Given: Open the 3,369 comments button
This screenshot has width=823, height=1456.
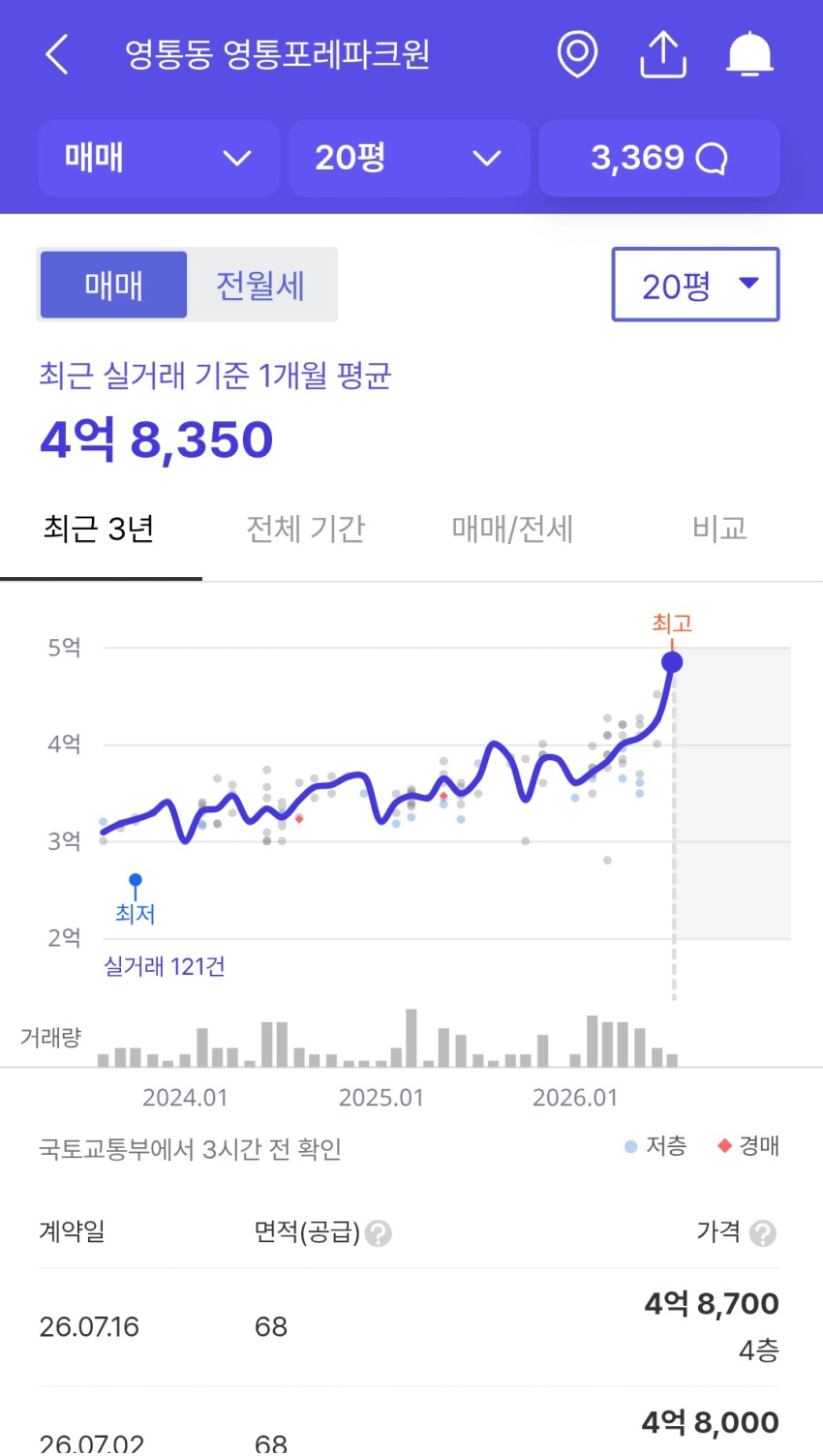Looking at the screenshot, I should click(659, 158).
